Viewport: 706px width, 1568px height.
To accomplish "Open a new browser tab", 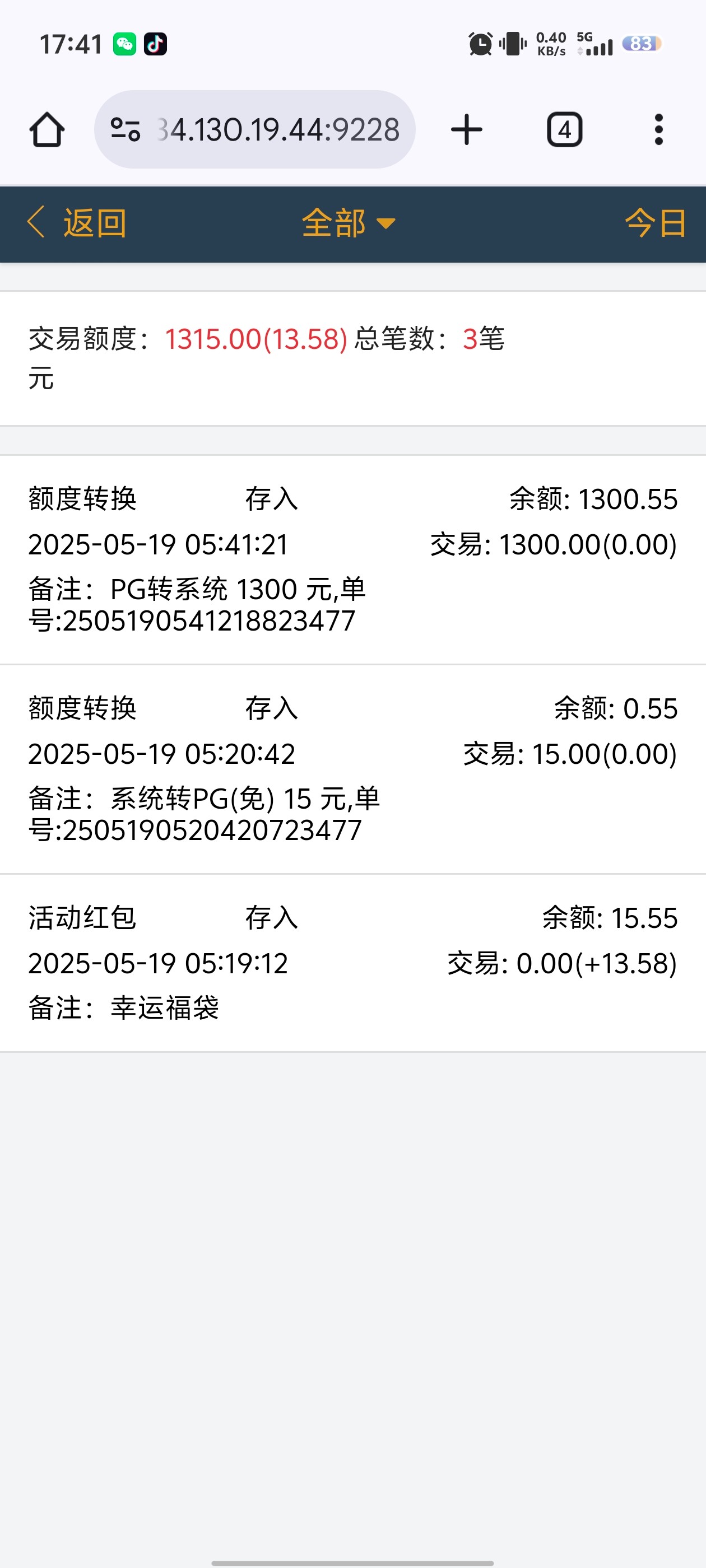I will (x=467, y=130).
